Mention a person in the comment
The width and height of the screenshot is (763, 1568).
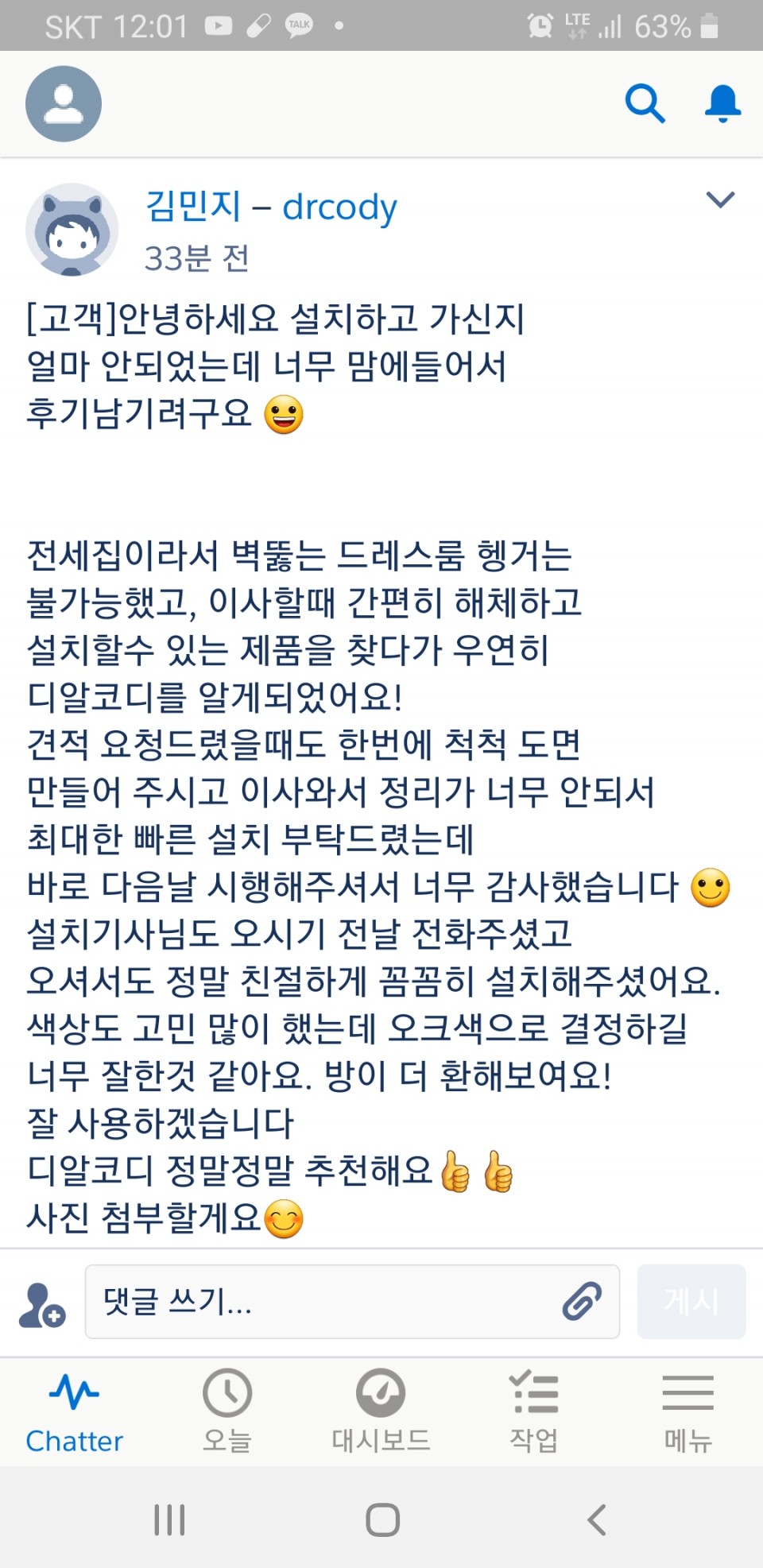click(41, 1305)
